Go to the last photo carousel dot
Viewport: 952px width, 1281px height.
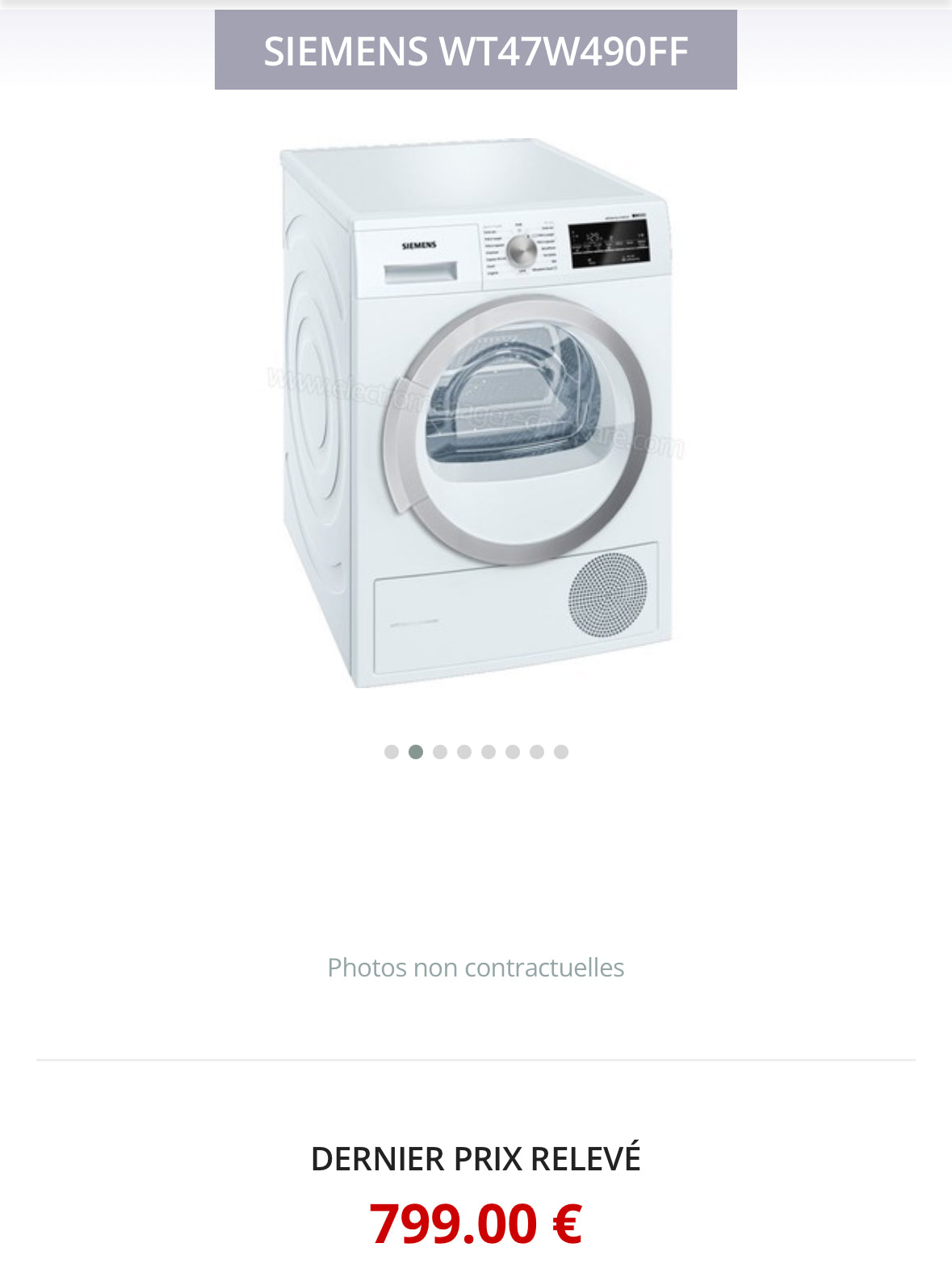pos(561,752)
